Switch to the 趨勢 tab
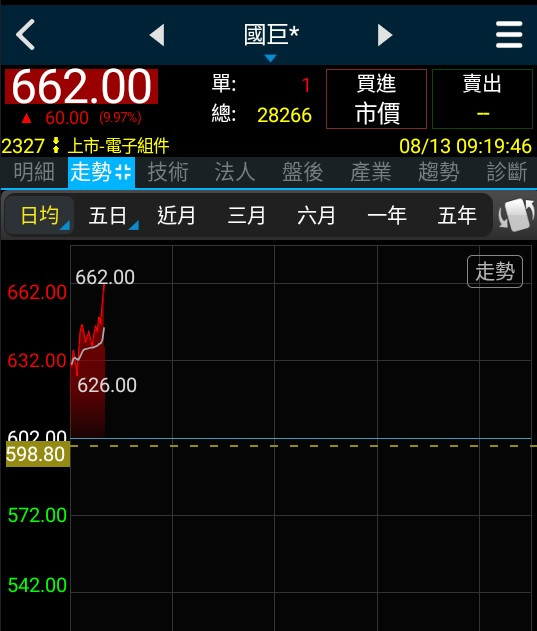537x631 pixels. tap(438, 172)
